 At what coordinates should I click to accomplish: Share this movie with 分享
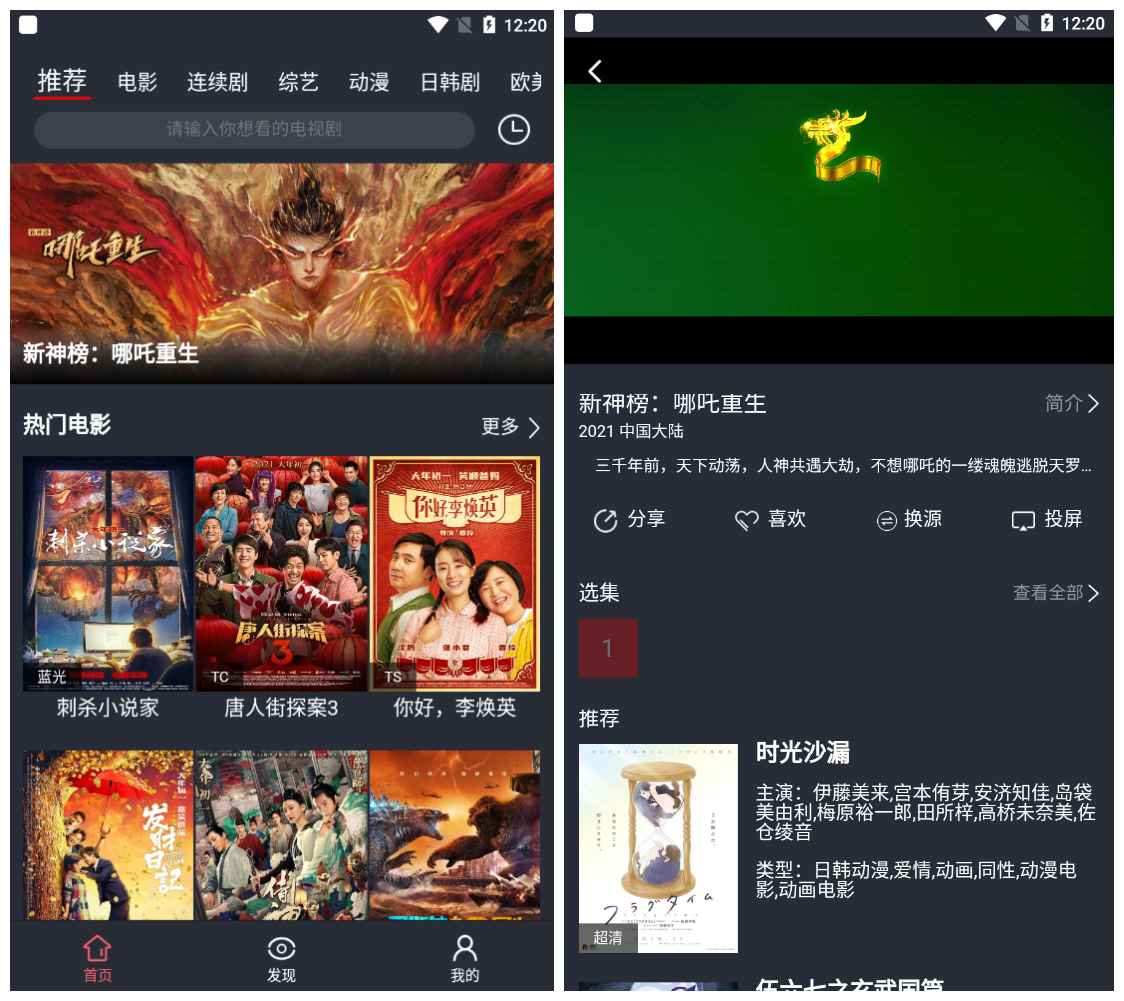point(629,520)
